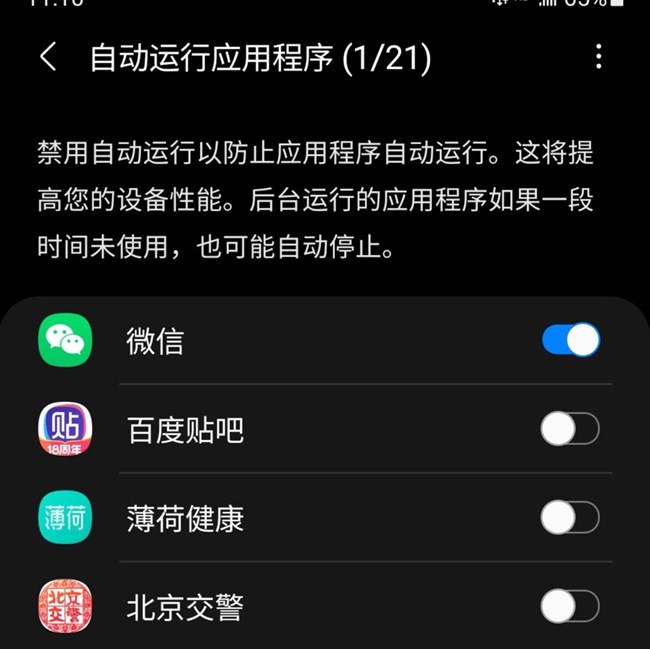Turn on auto-run for 薄荷健康
Screen dimensions: 650x649
[570, 518]
